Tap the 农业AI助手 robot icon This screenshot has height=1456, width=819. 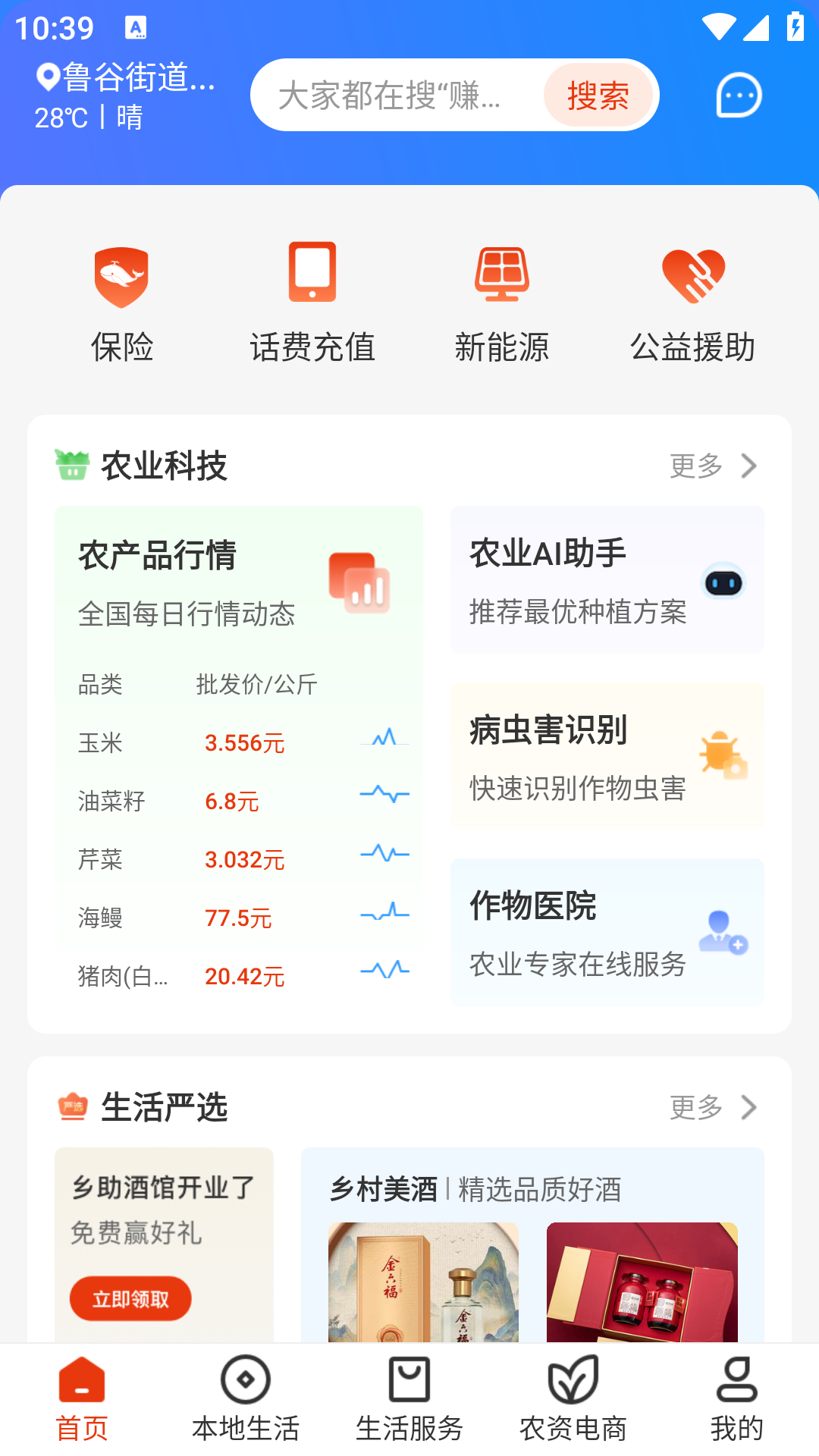click(x=723, y=580)
